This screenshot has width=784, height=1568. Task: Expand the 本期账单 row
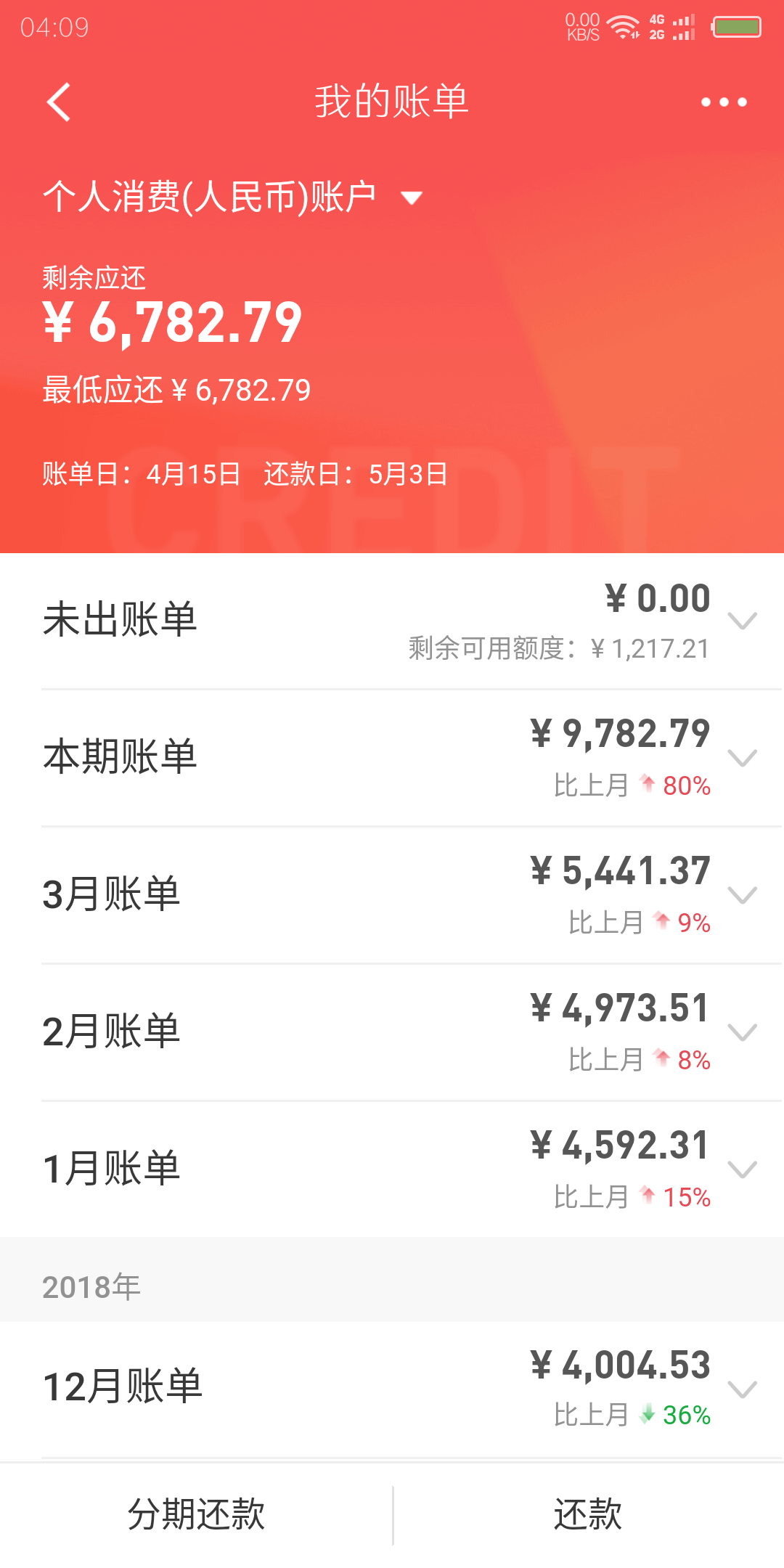[743, 758]
